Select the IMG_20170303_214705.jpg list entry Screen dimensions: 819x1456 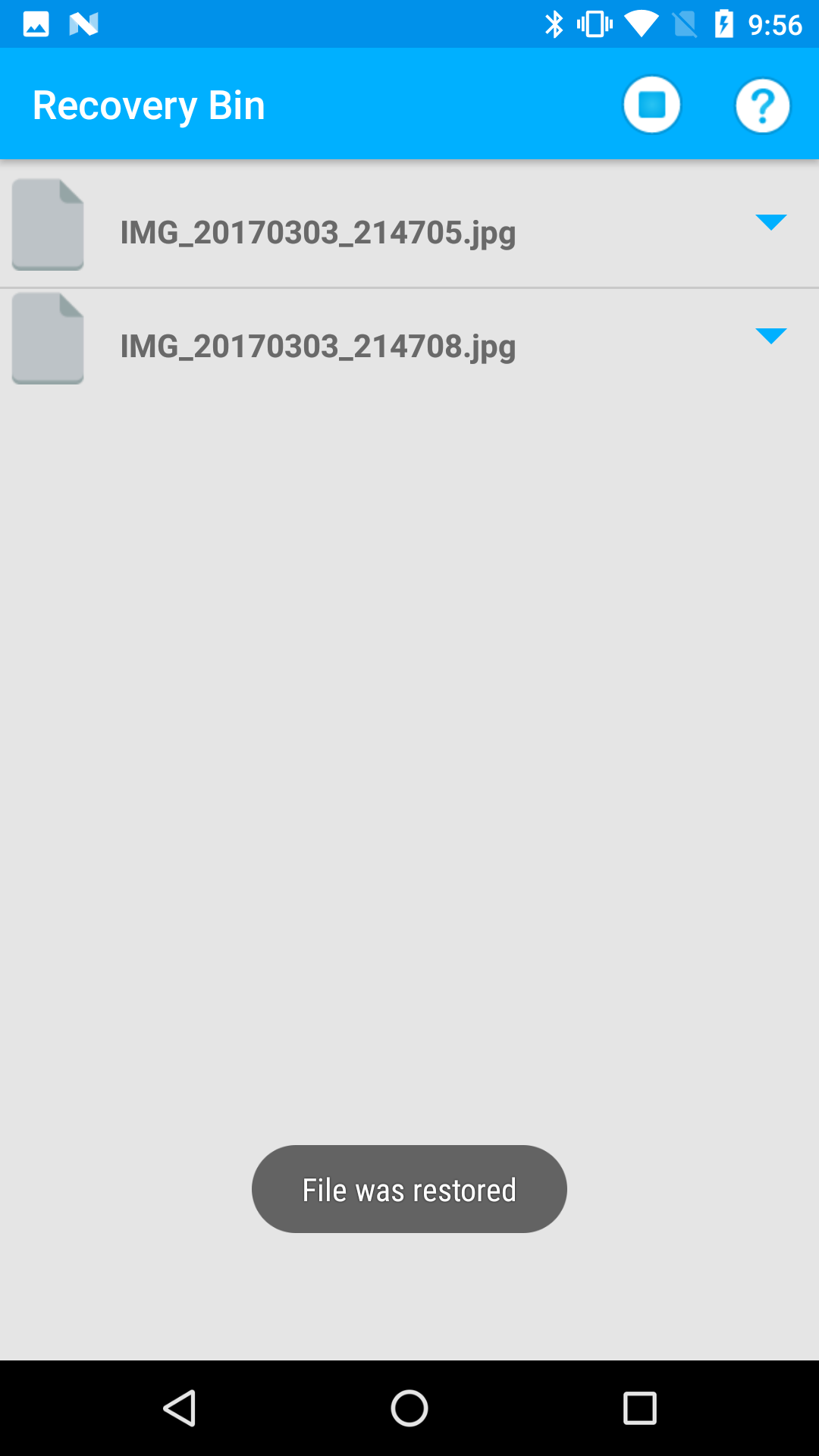pos(317,233)
